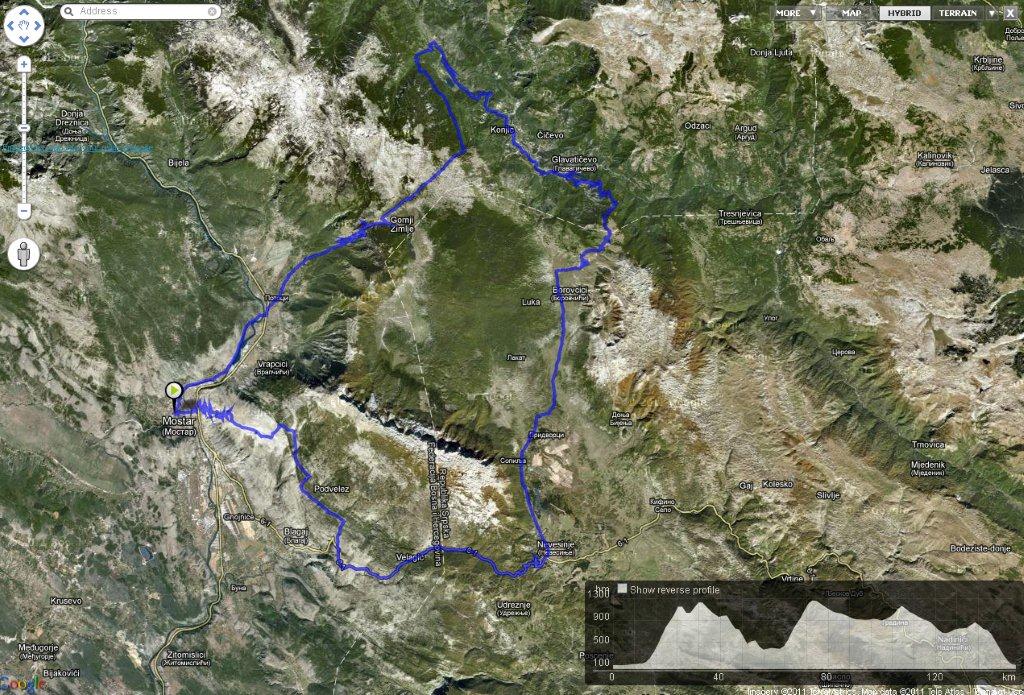Switch to MAP view

coord(851,13)
